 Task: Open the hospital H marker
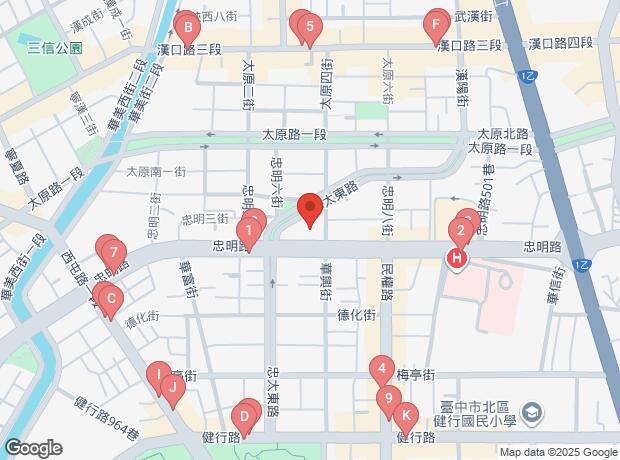click(x=456, y=260)
